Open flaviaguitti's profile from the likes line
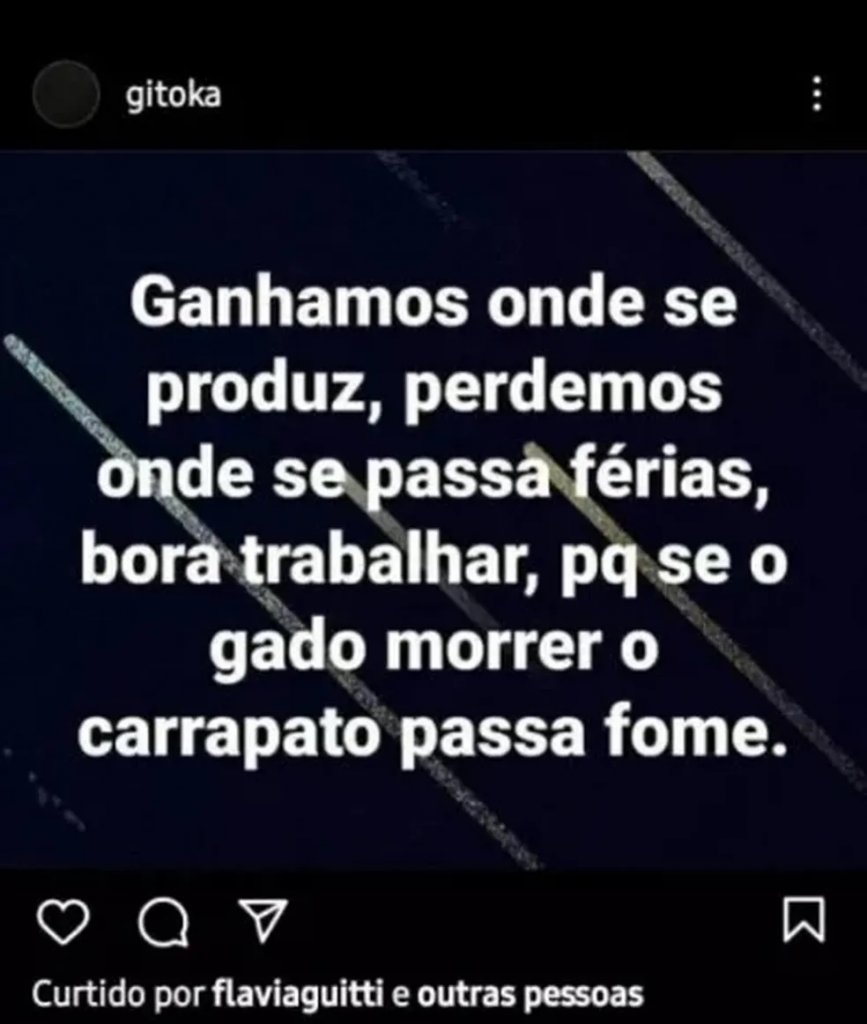This screenshot has width=867, height=1024. (300, 995)
